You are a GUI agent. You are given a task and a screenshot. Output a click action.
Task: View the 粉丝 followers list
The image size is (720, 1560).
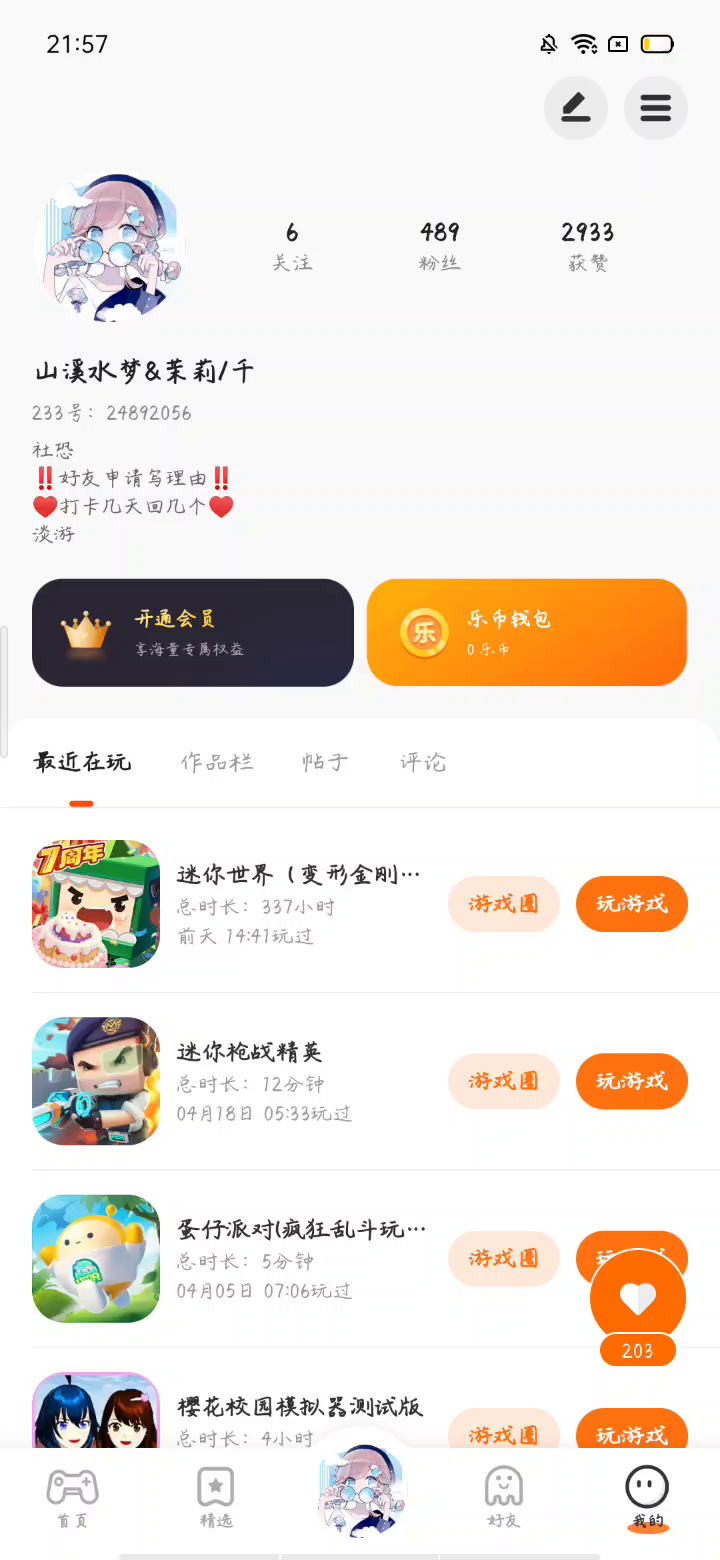point(440,246)
